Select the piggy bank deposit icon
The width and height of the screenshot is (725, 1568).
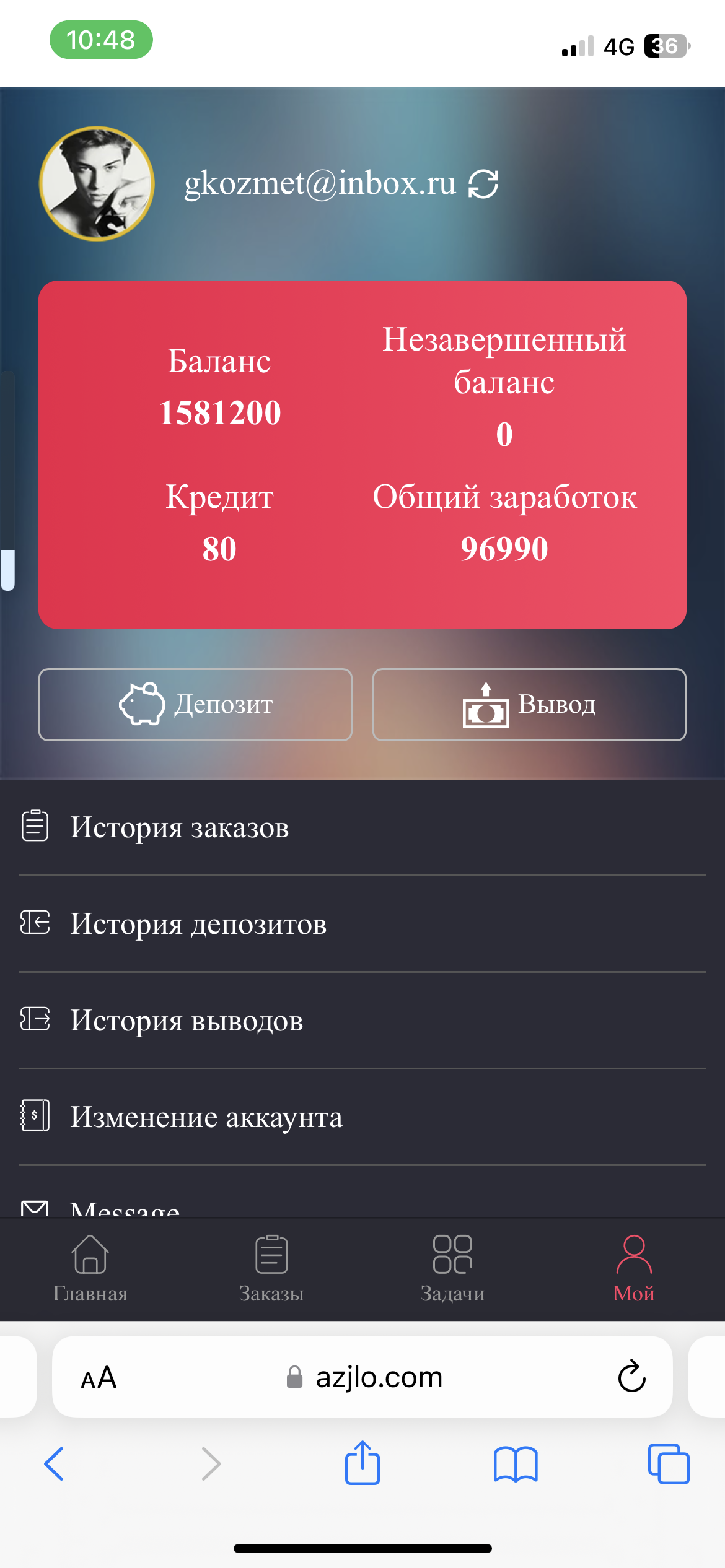[x=141, y=705]
